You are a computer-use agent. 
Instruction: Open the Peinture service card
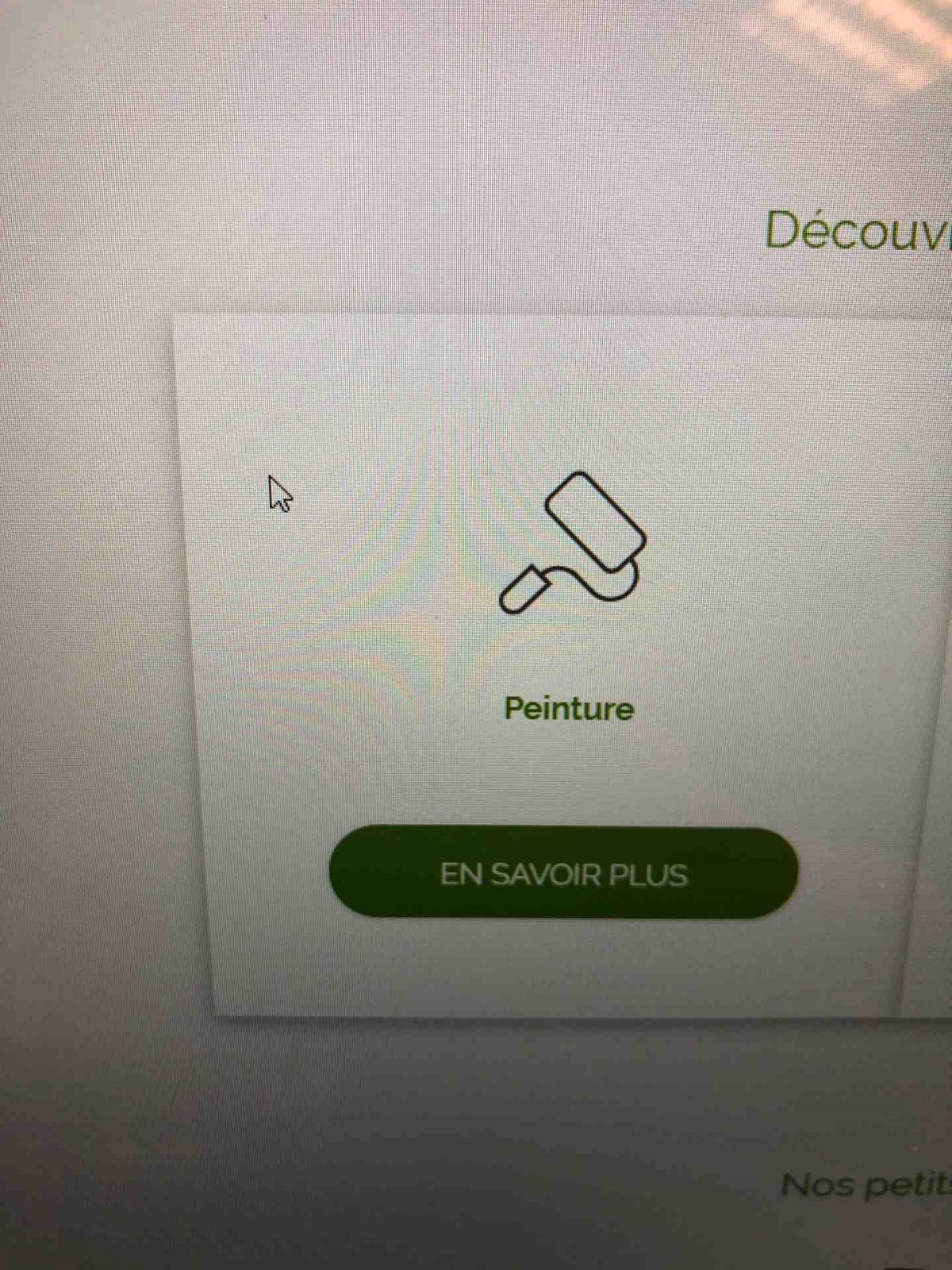coord(569,708)
